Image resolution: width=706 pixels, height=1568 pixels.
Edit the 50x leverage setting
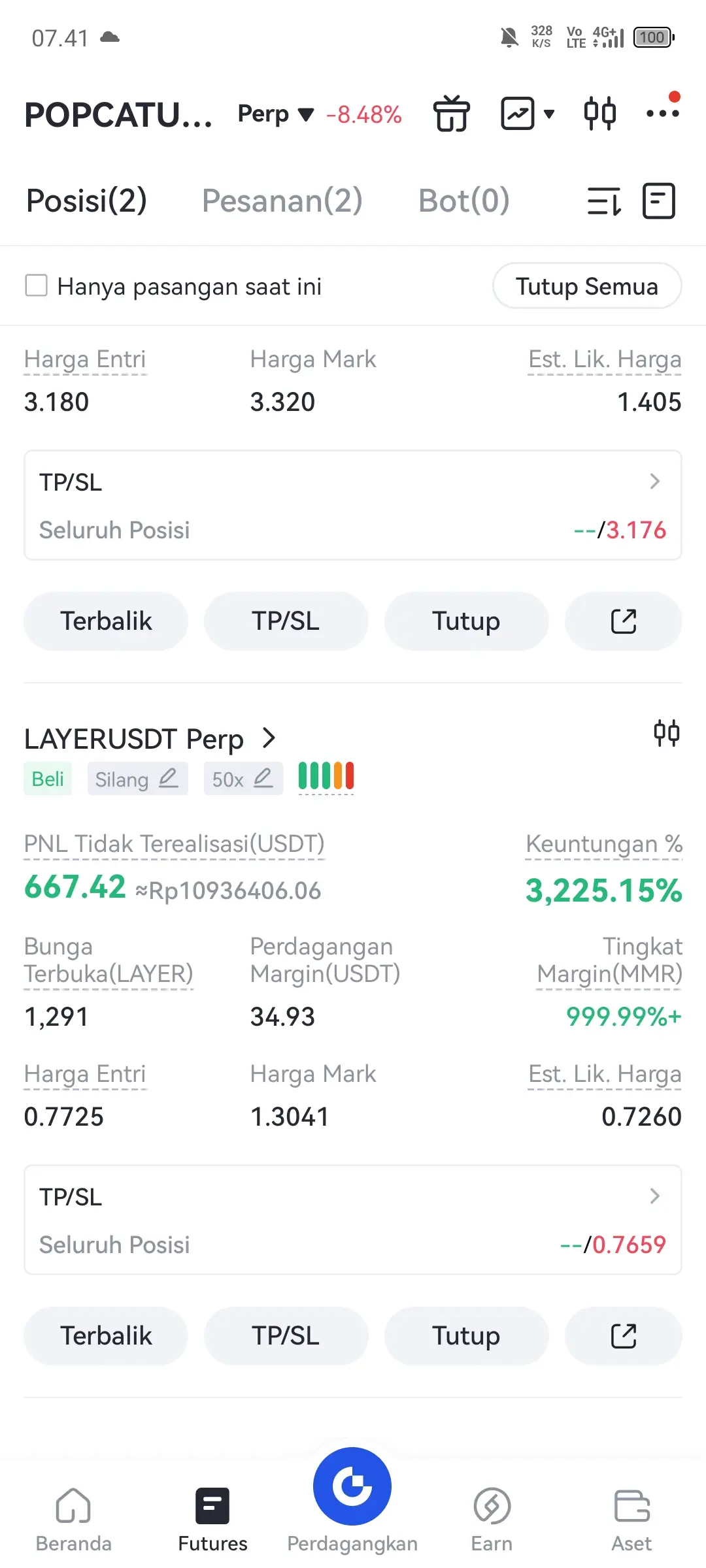243,779
